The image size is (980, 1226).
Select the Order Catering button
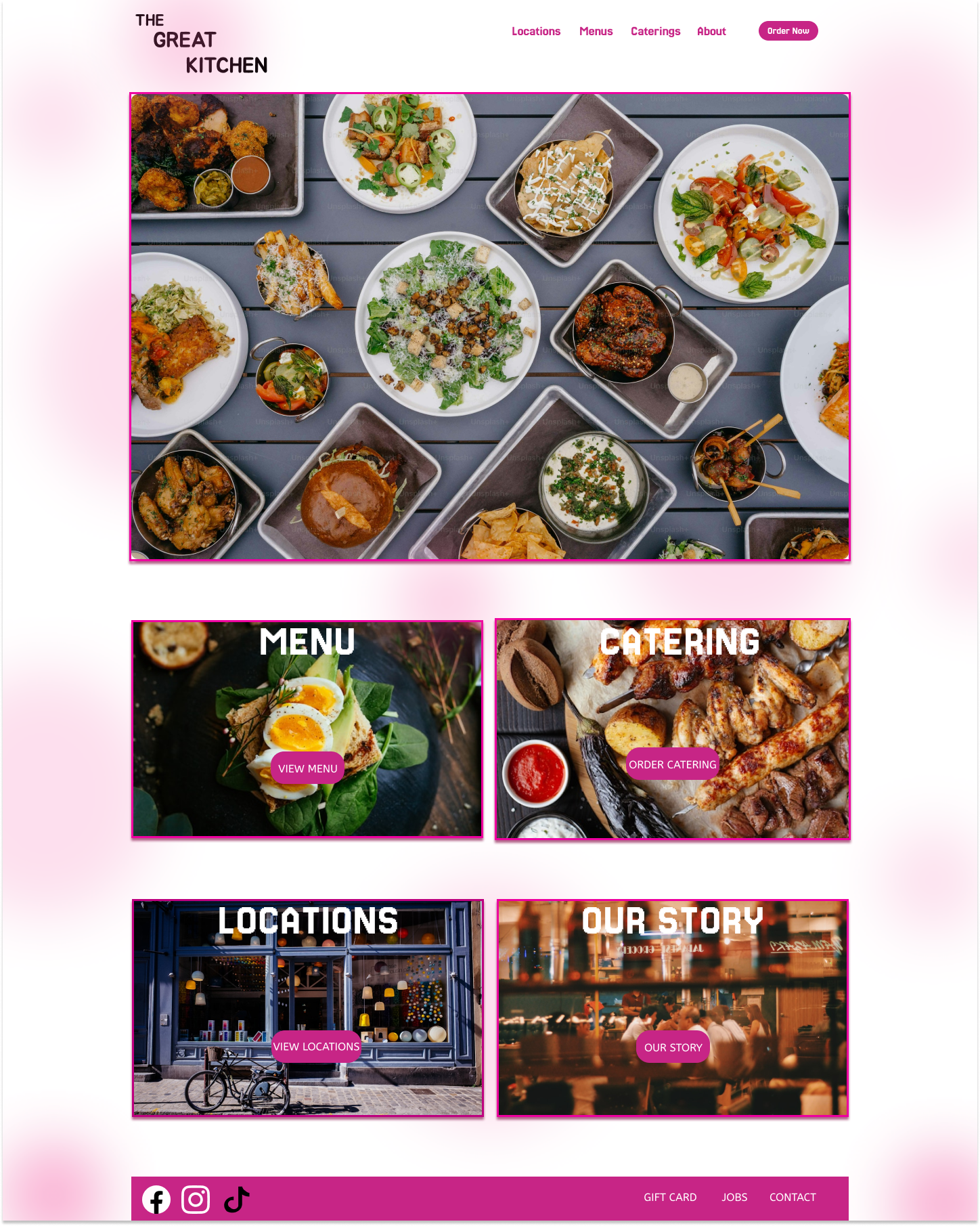click(x=672, y=764)
